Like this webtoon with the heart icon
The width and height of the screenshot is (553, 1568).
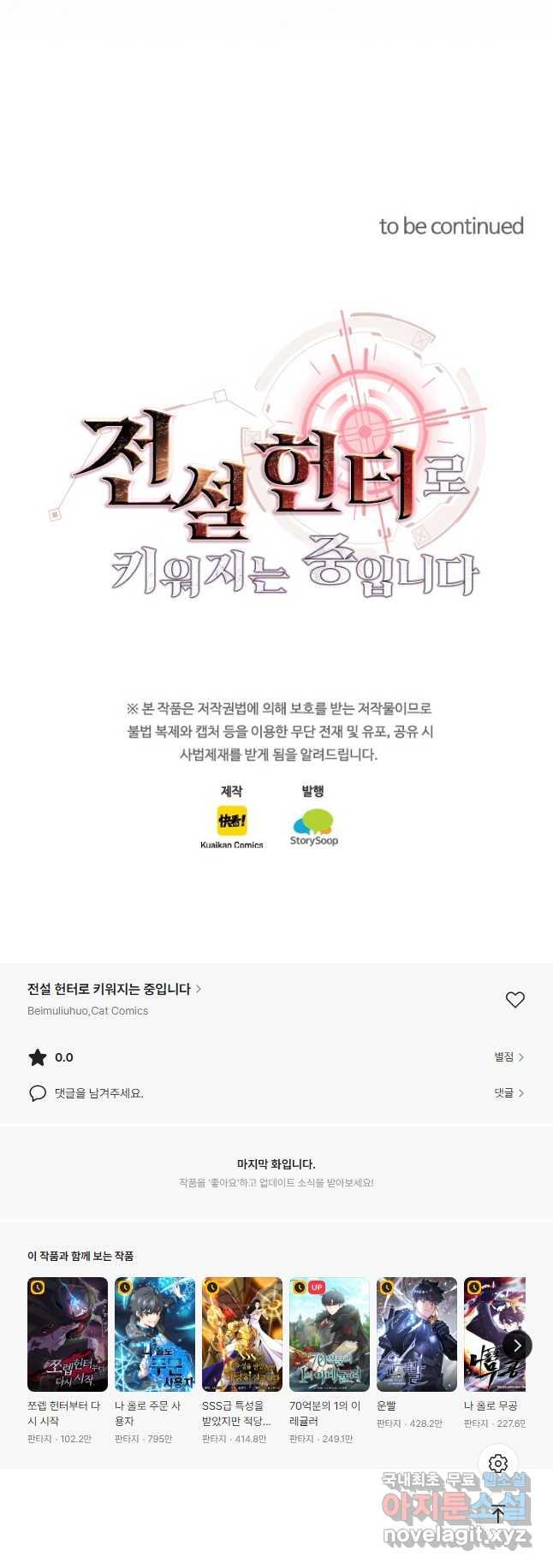point(514,999)
